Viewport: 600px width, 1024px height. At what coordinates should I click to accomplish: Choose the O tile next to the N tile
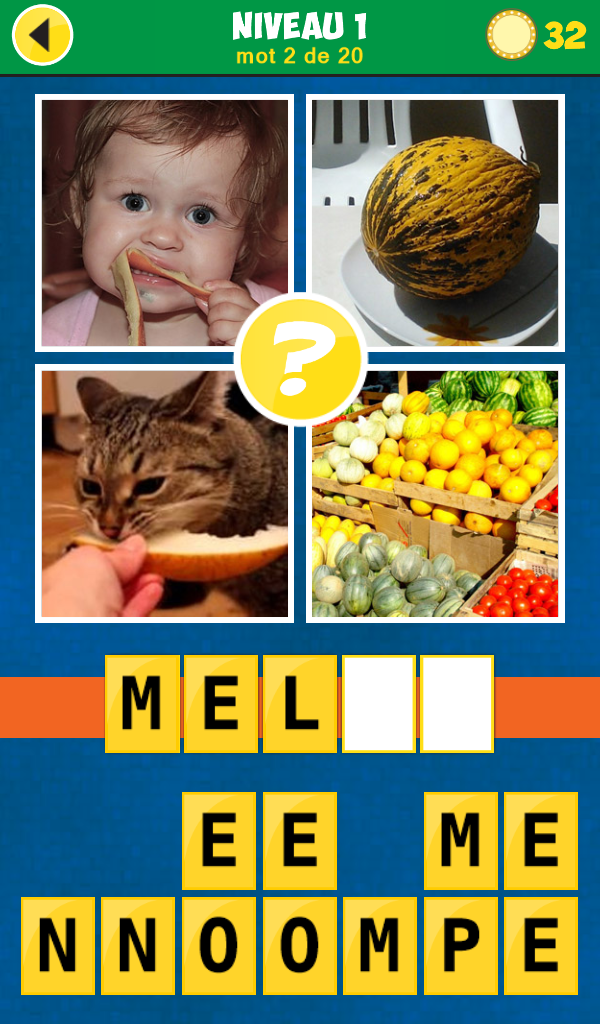click(x=219, y=946)
